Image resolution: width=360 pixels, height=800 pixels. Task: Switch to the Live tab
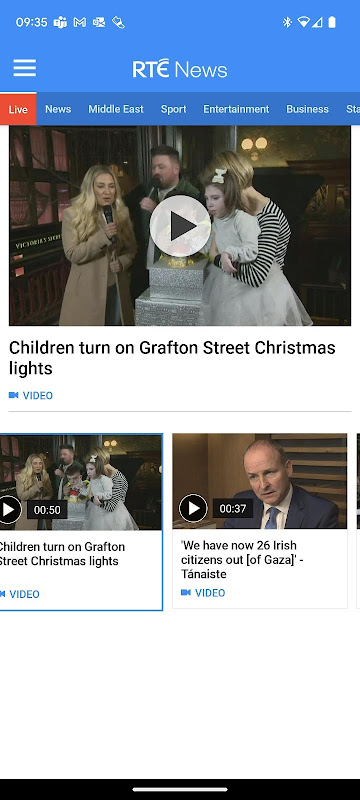pos(18,109)
